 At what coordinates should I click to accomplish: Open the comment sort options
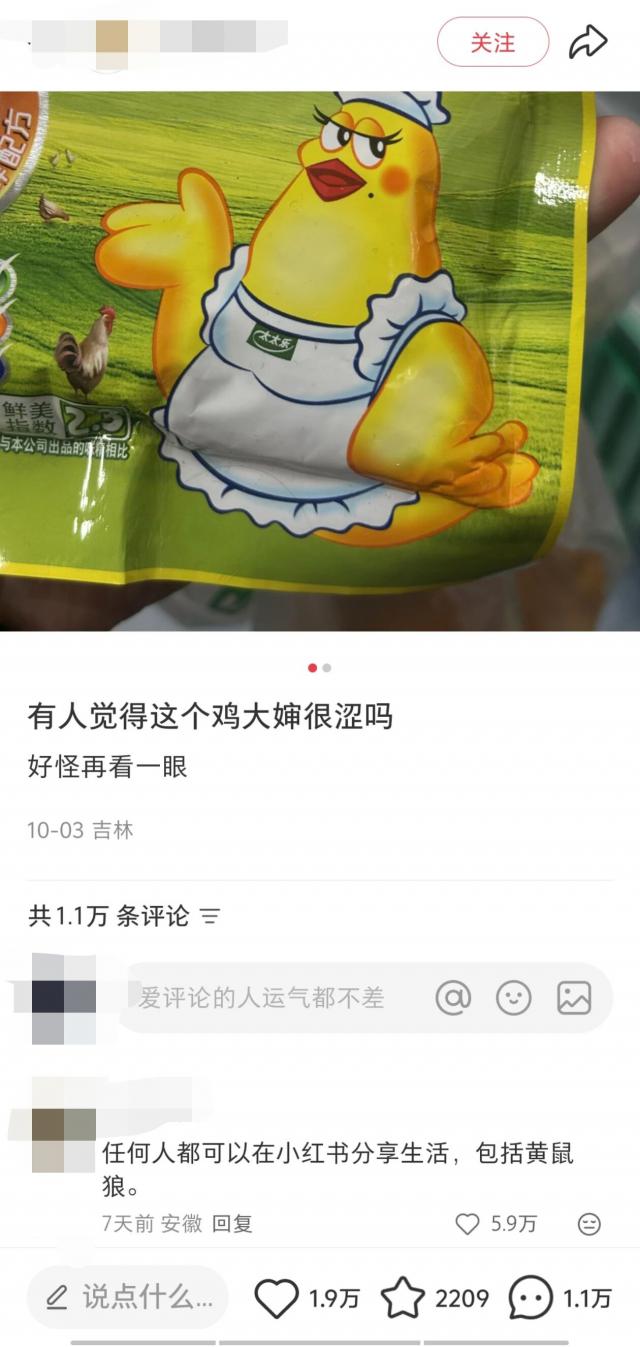(210, 915)
